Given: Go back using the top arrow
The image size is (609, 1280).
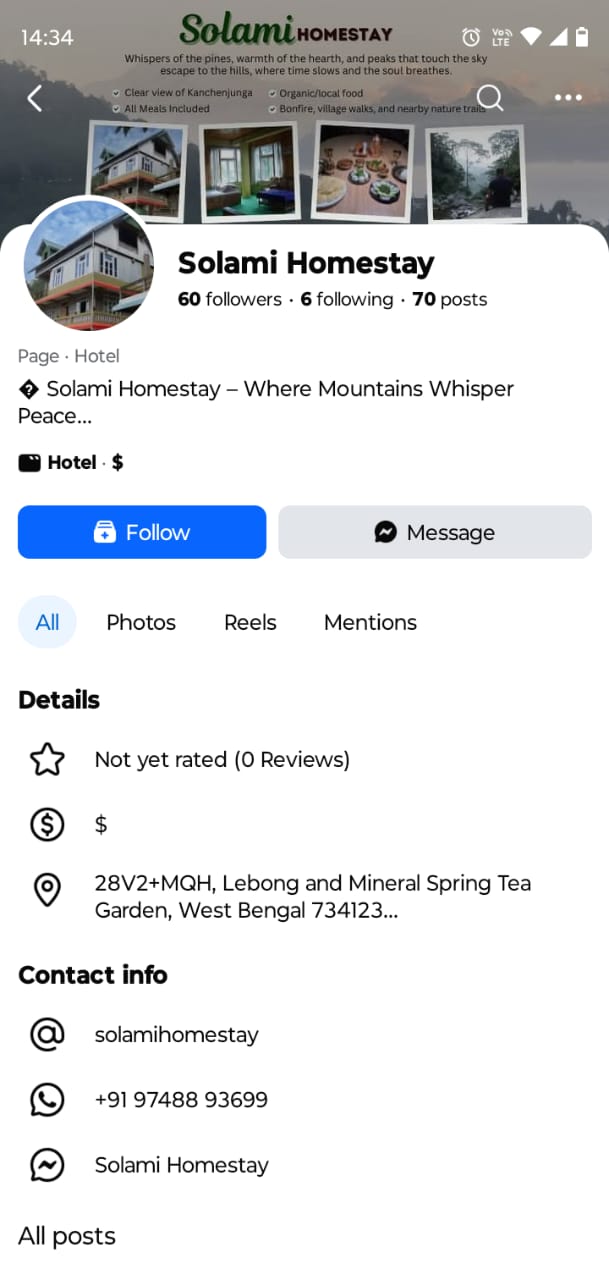Looking at the screenshot, I should [35, 98].
